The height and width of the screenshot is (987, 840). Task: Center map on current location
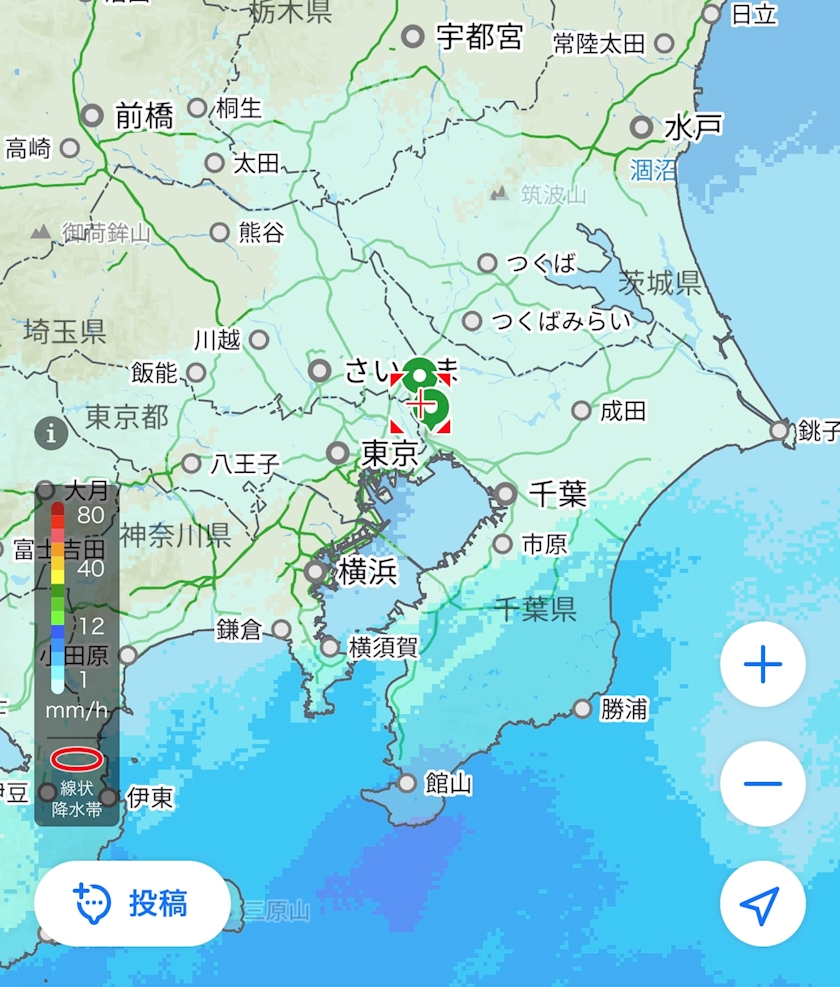(x=762, y=904)
